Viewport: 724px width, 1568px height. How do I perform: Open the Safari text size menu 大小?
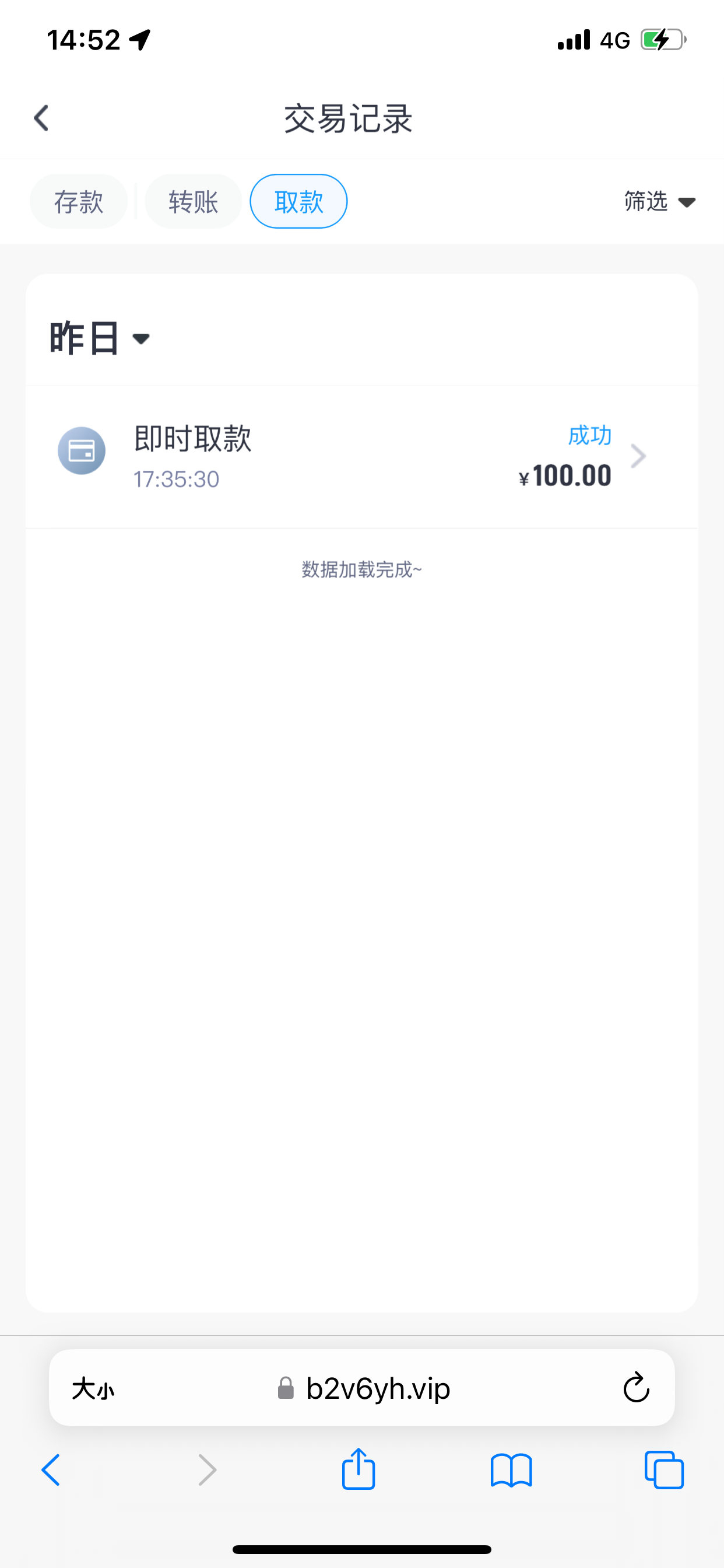click(93, 1389)
